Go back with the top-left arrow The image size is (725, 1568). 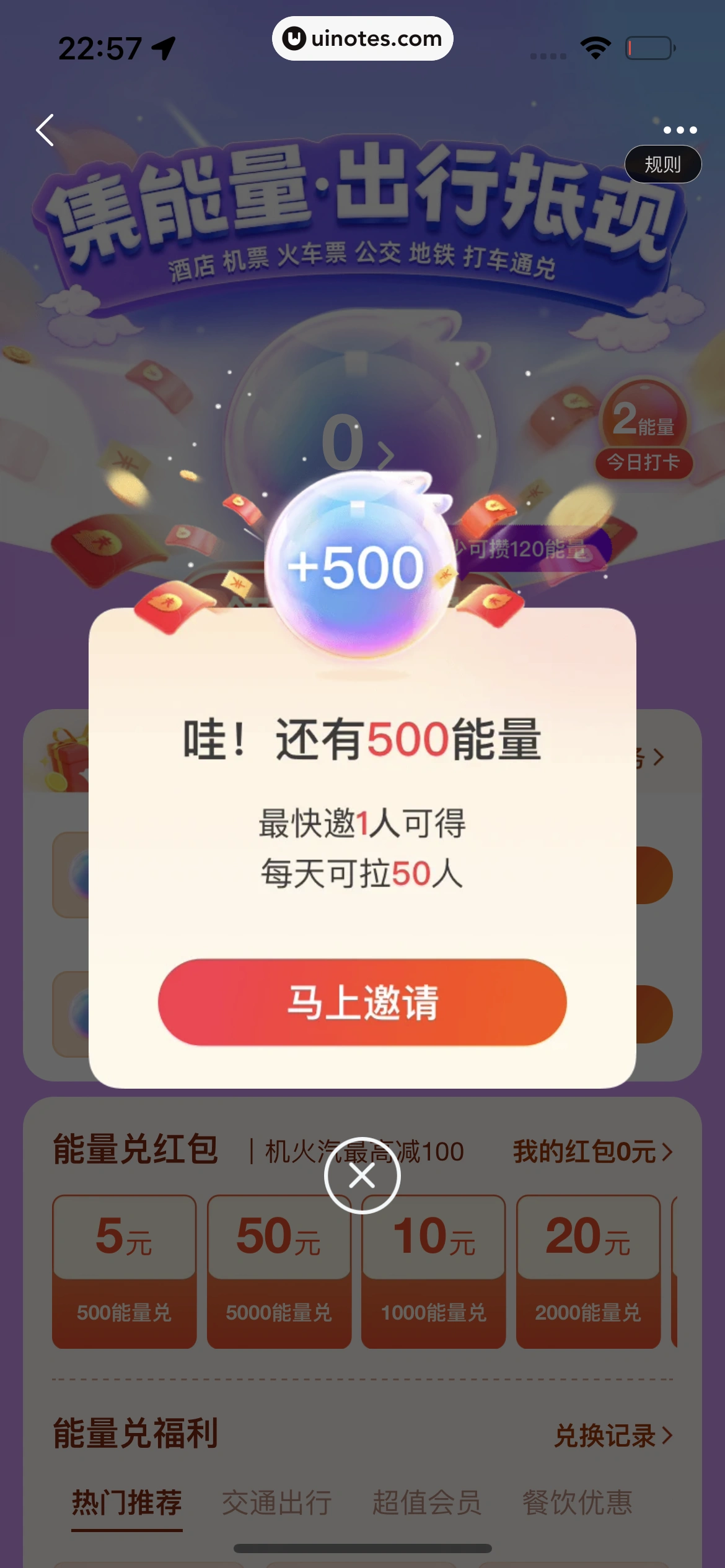[x=45, y=130]
